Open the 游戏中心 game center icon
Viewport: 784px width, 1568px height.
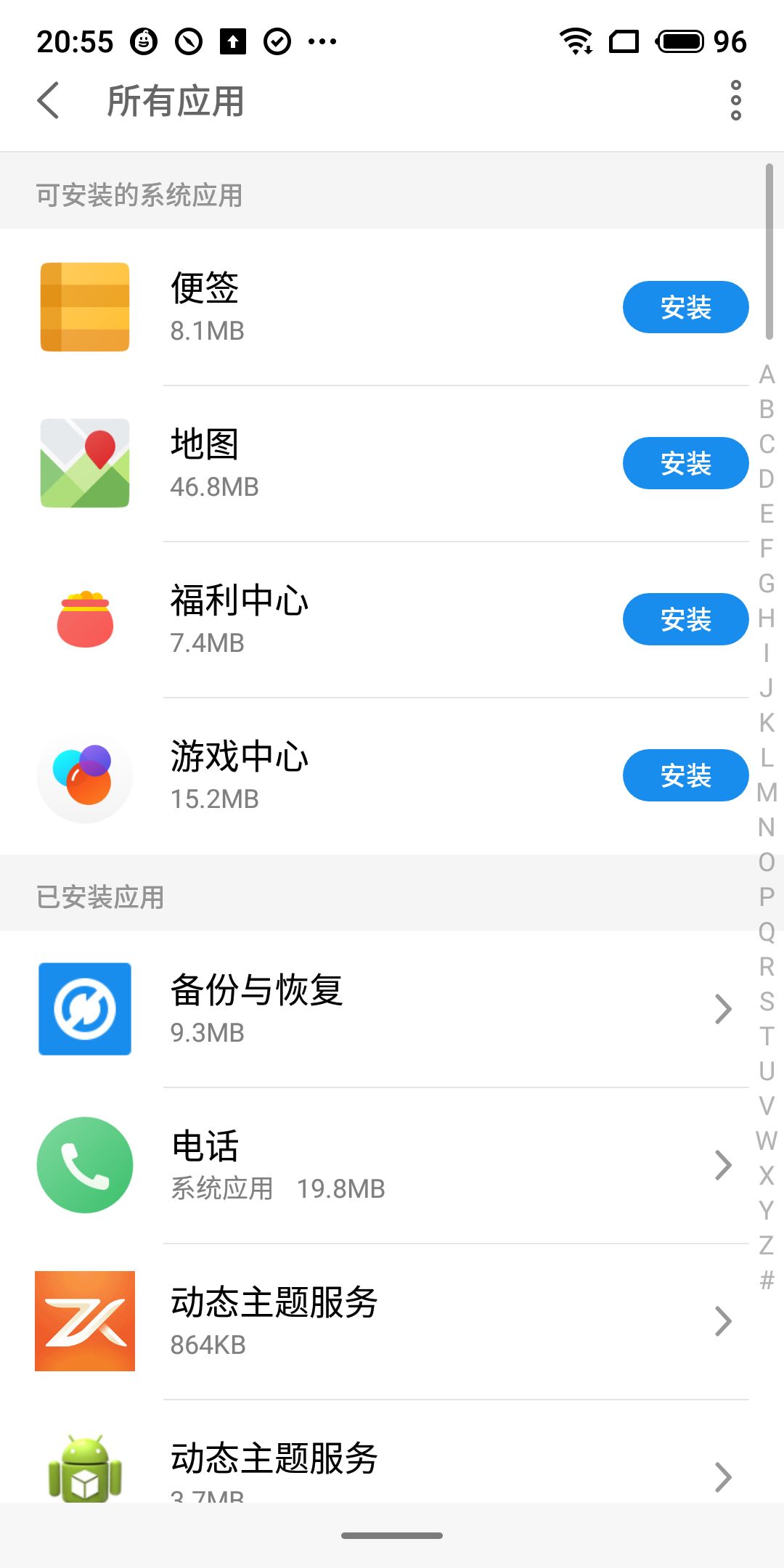point(85,775)
